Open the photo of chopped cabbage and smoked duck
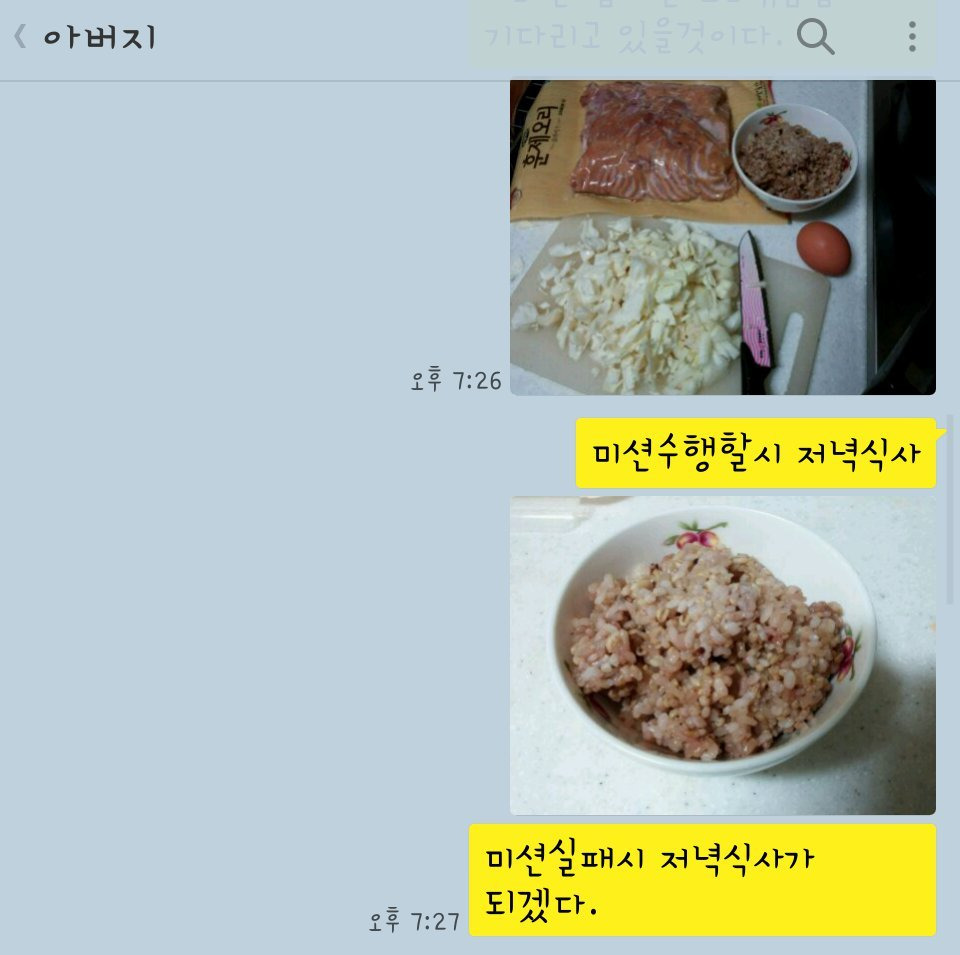This screenshot has height=955, width=960. (x=722, y=238)
